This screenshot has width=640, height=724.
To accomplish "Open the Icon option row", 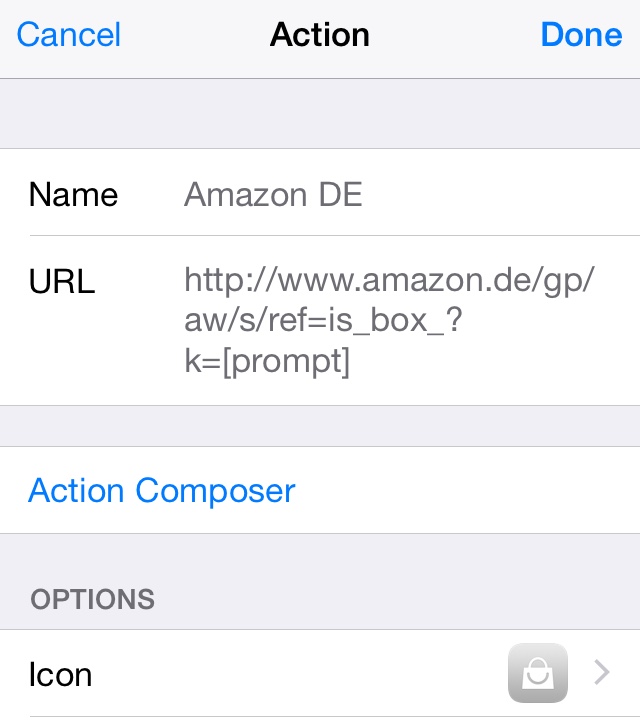I will 320,674.
